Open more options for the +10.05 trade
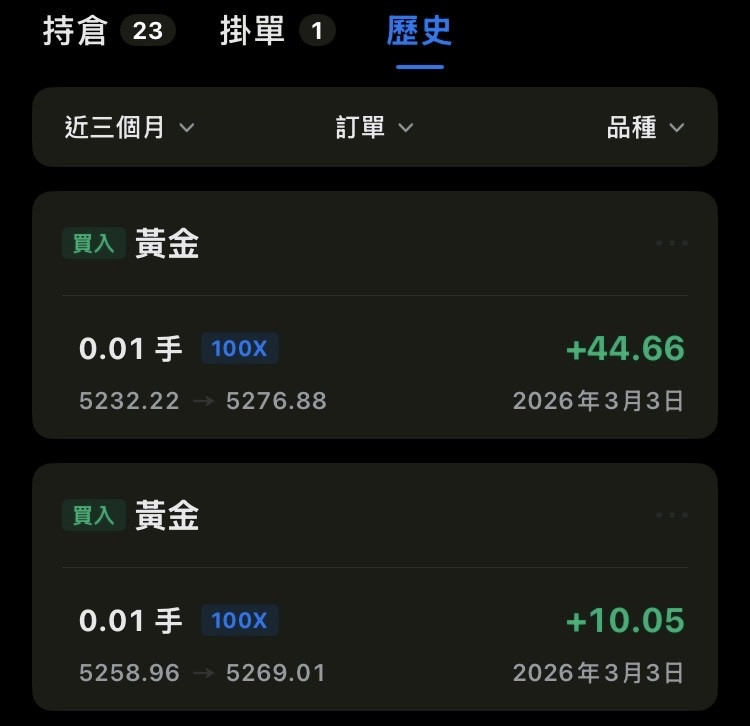The height and width of the screenshot is (726, 750). (672, 515)
